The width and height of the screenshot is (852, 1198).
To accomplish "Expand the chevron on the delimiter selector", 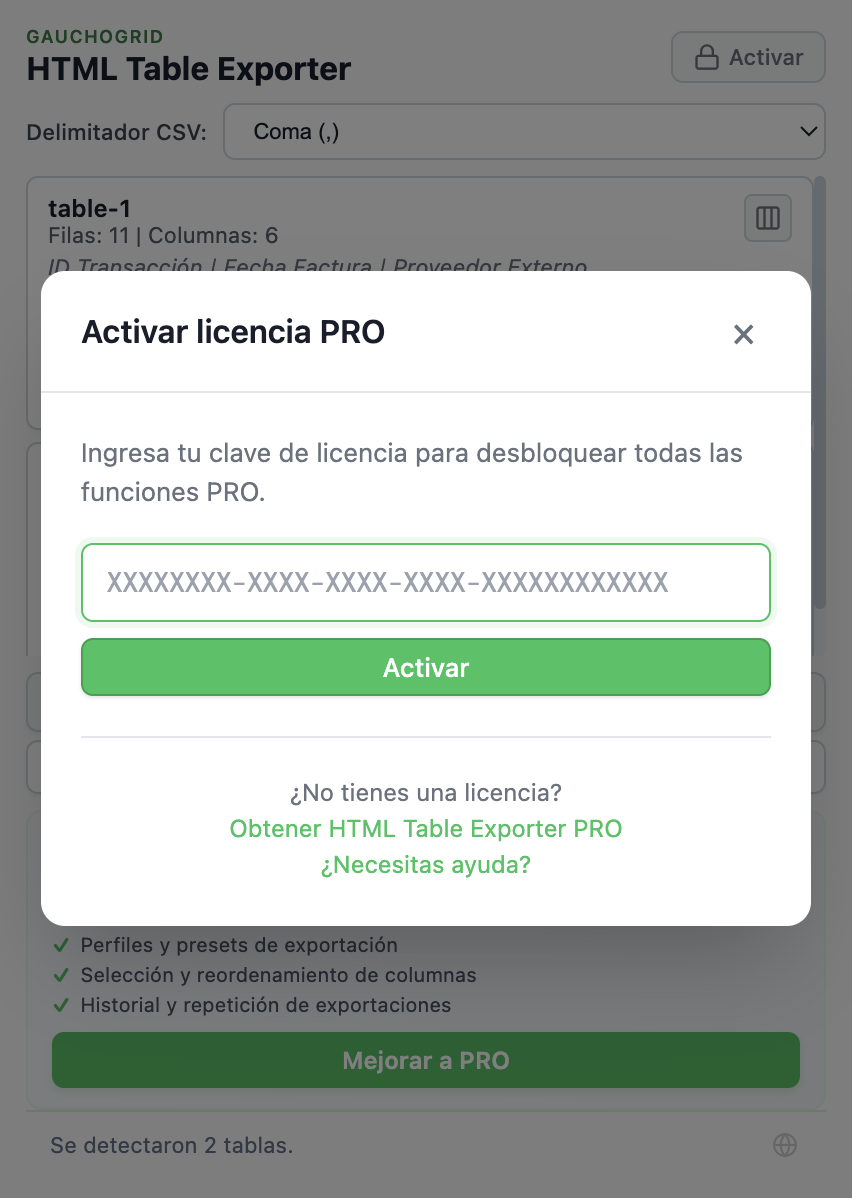I will (812, 131).
